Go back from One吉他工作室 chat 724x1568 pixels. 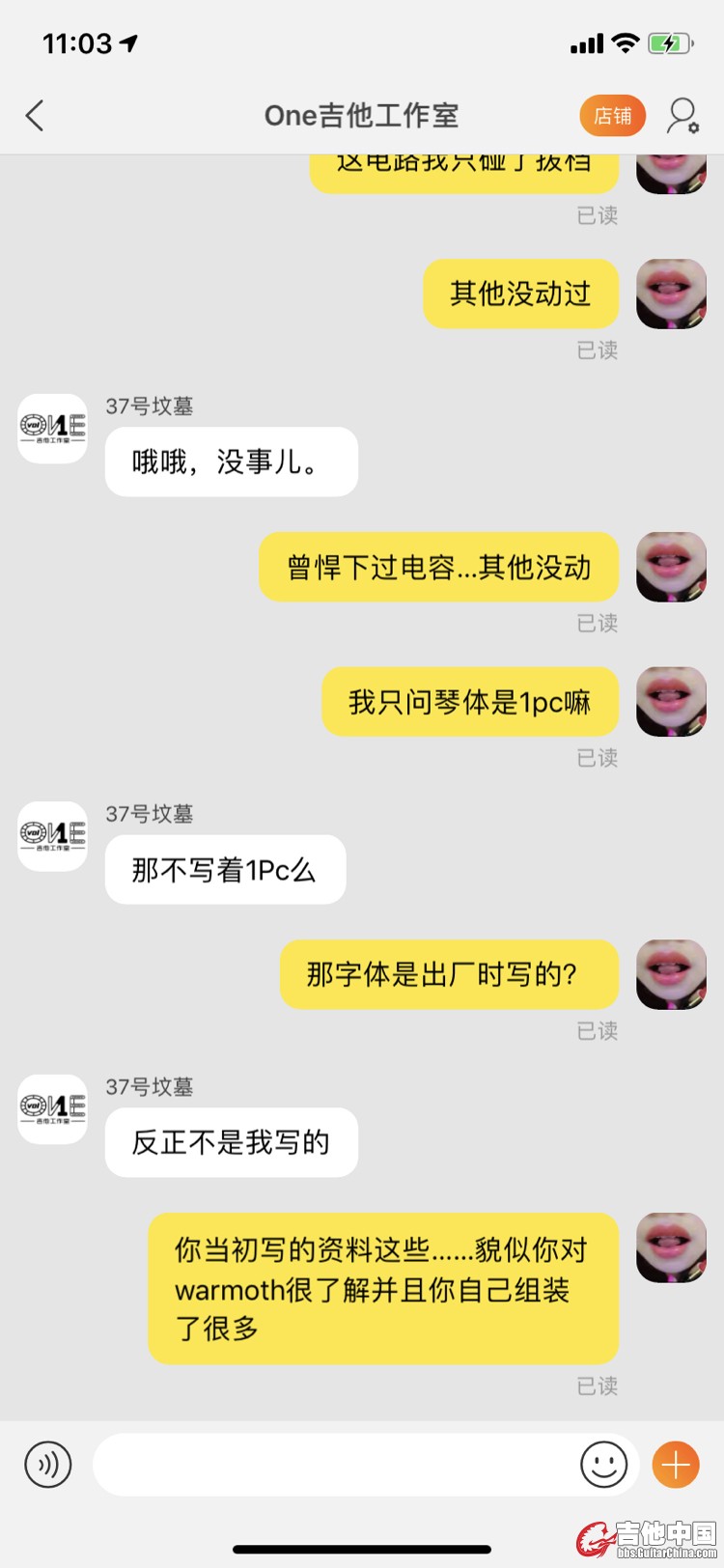point(35,116)
